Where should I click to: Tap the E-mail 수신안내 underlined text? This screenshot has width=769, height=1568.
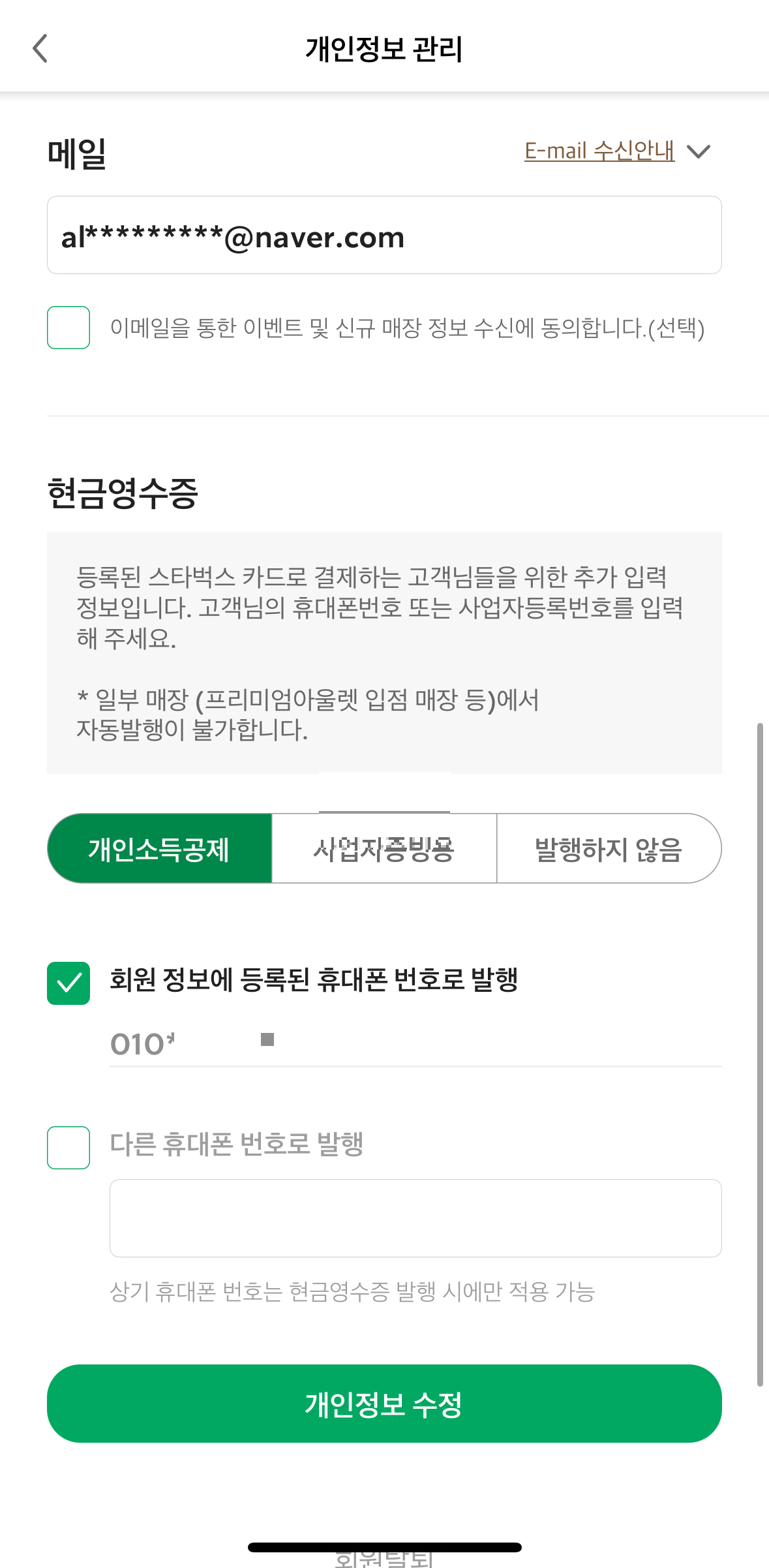597,151
